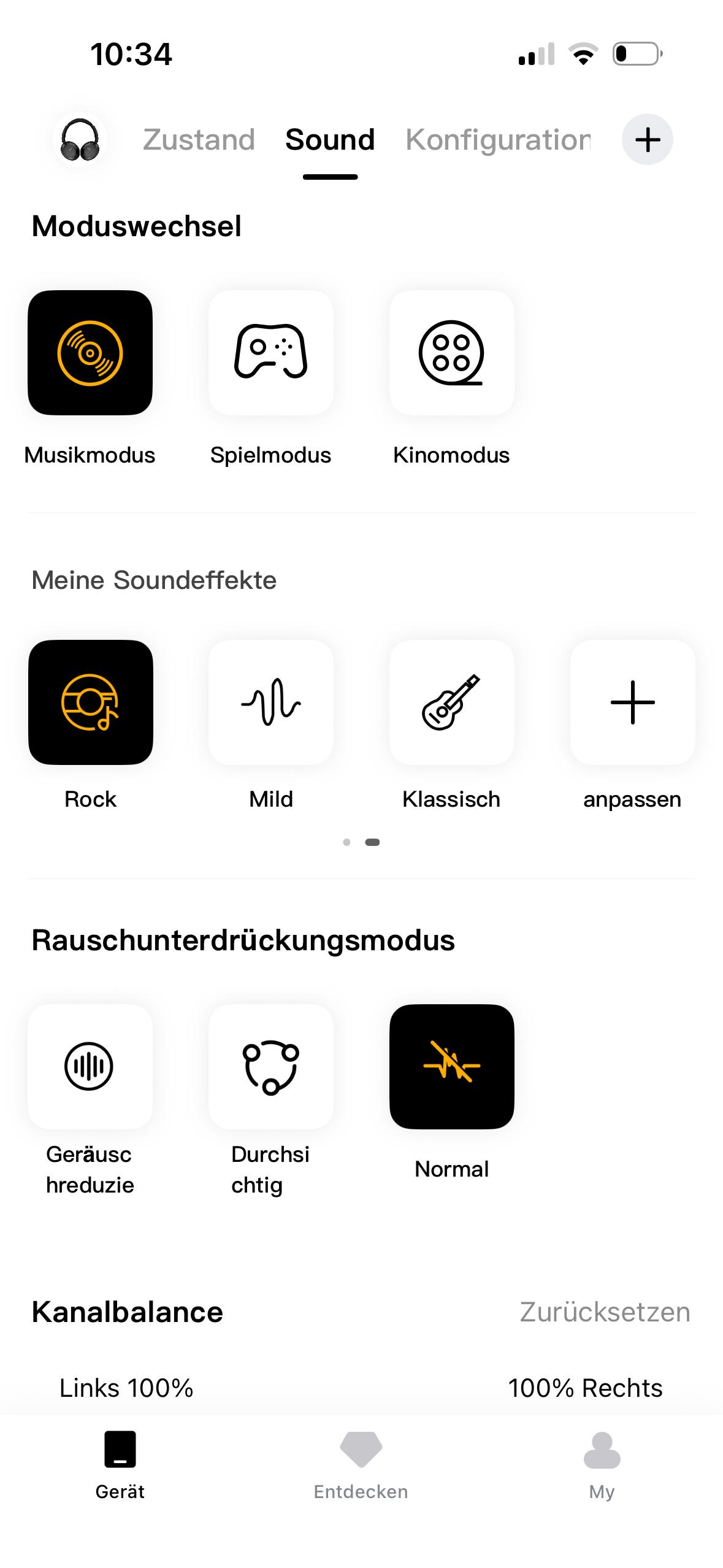Viewport: 723px width, 1568px height.
Task: Switch to the Konfiguration tab
Action: pos(498,140)
